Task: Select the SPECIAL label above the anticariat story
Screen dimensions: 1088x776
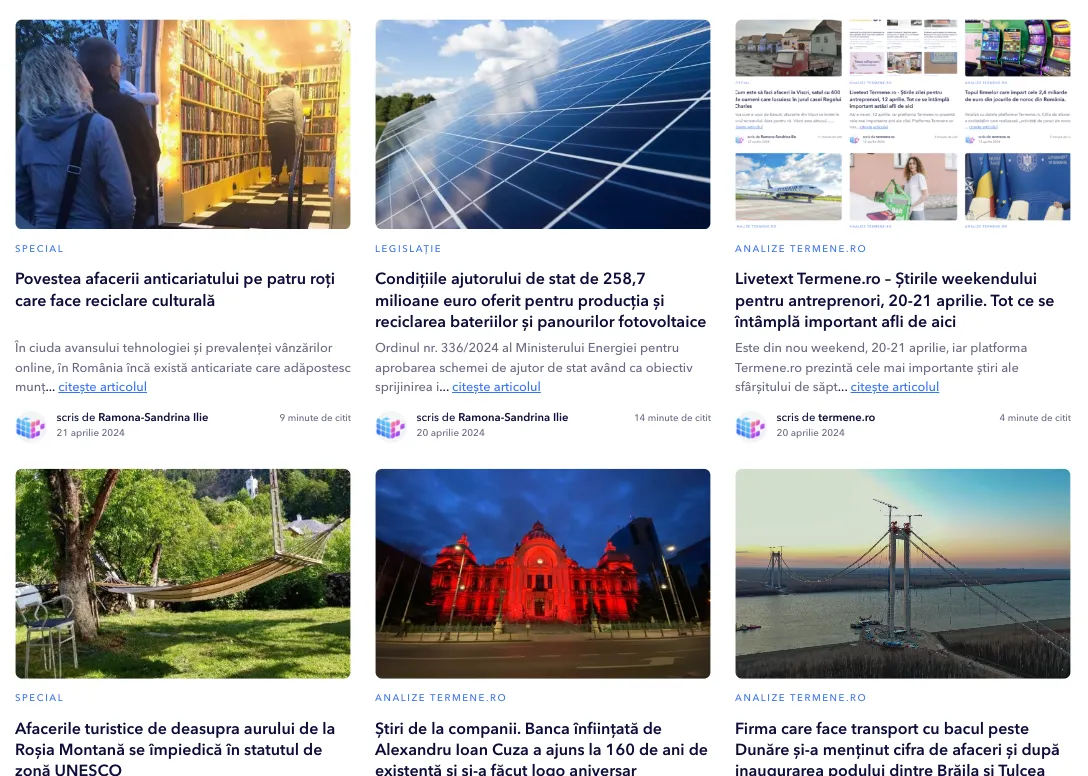Action: coord(39,249)
